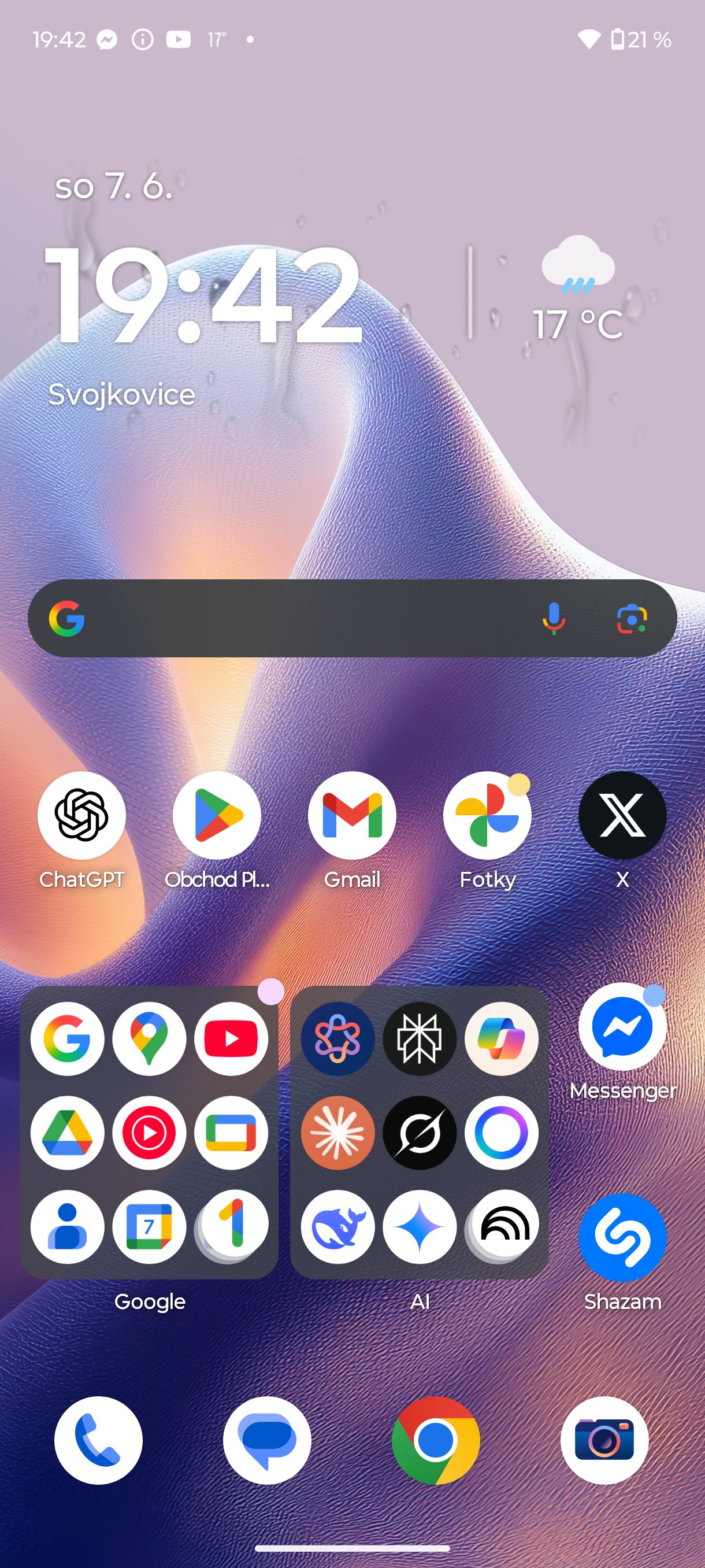
Task: Launch Obchod Play store
Action: pos(217,815)
